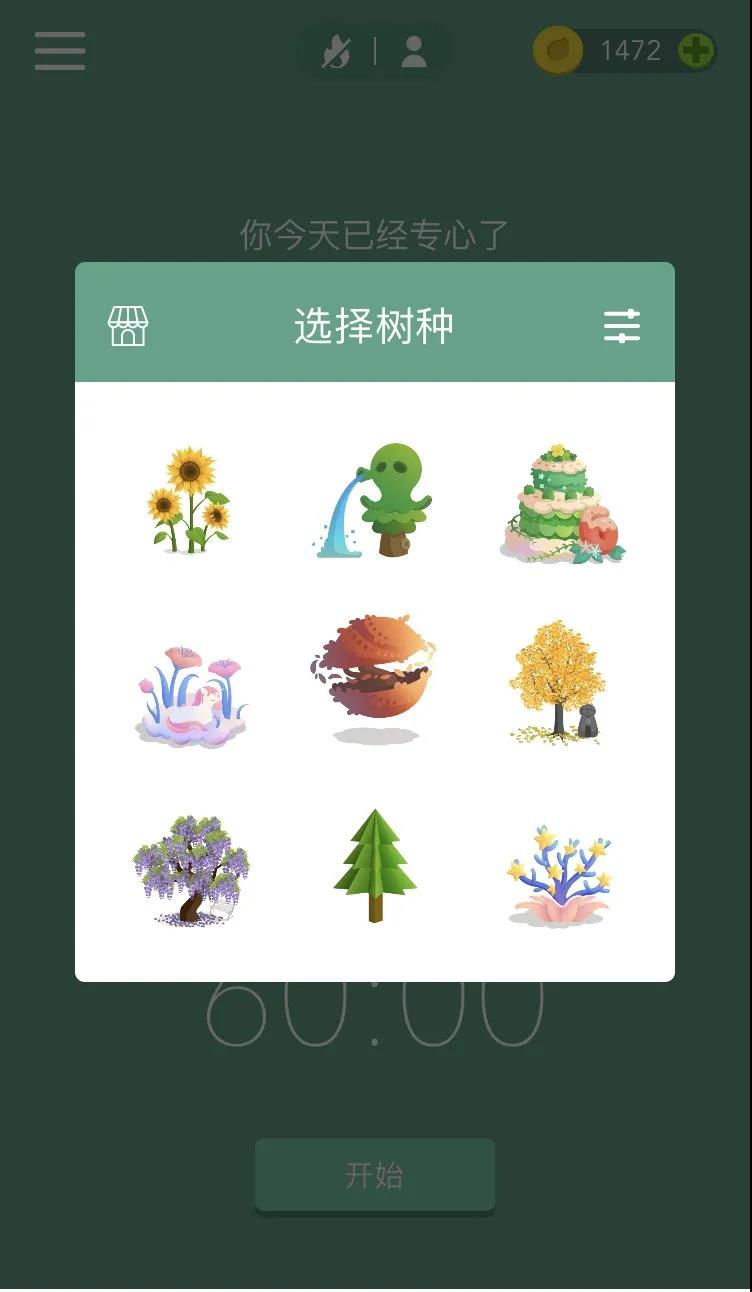
Task: Open the tree sorting settings icon
Action: pyautogui.click(x=621, y=326)
